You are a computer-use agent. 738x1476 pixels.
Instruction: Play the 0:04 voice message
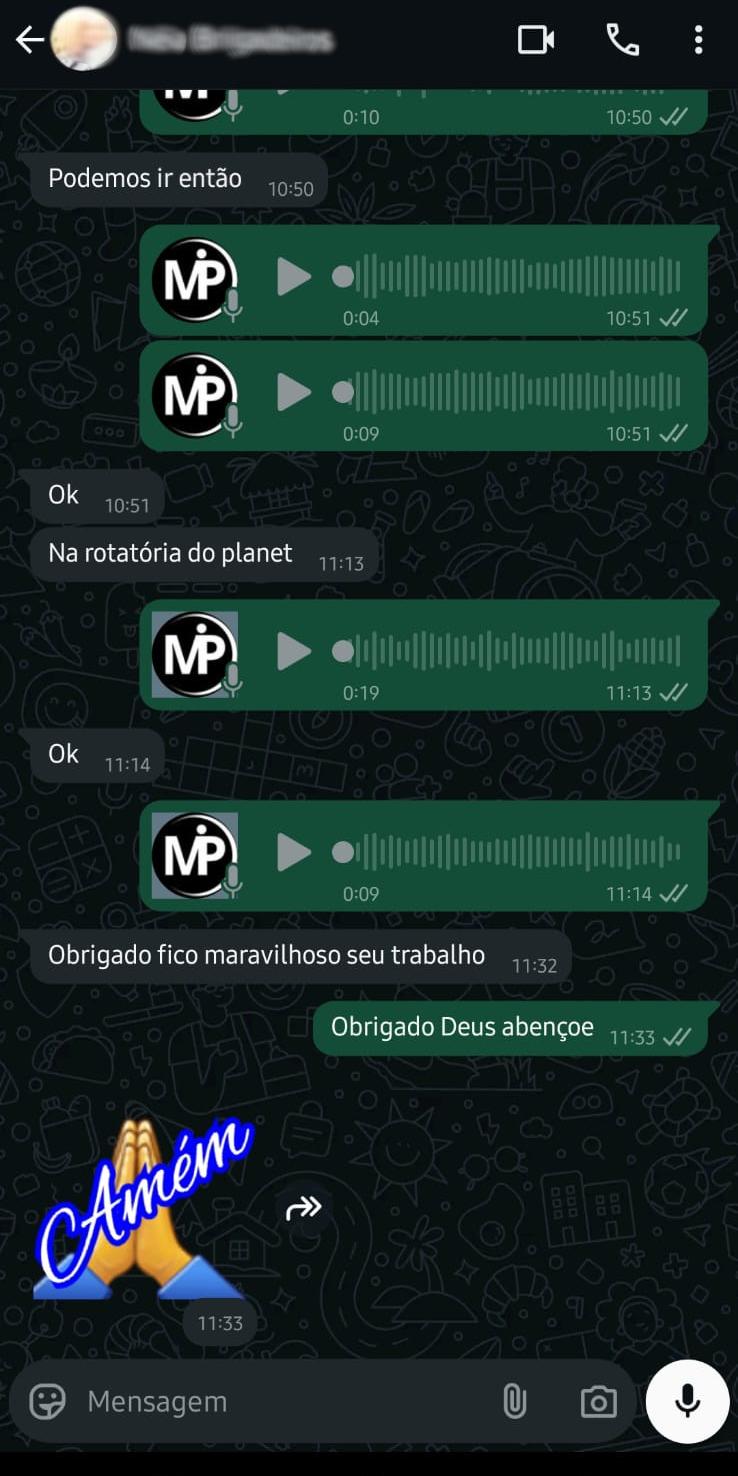point(293,277)
